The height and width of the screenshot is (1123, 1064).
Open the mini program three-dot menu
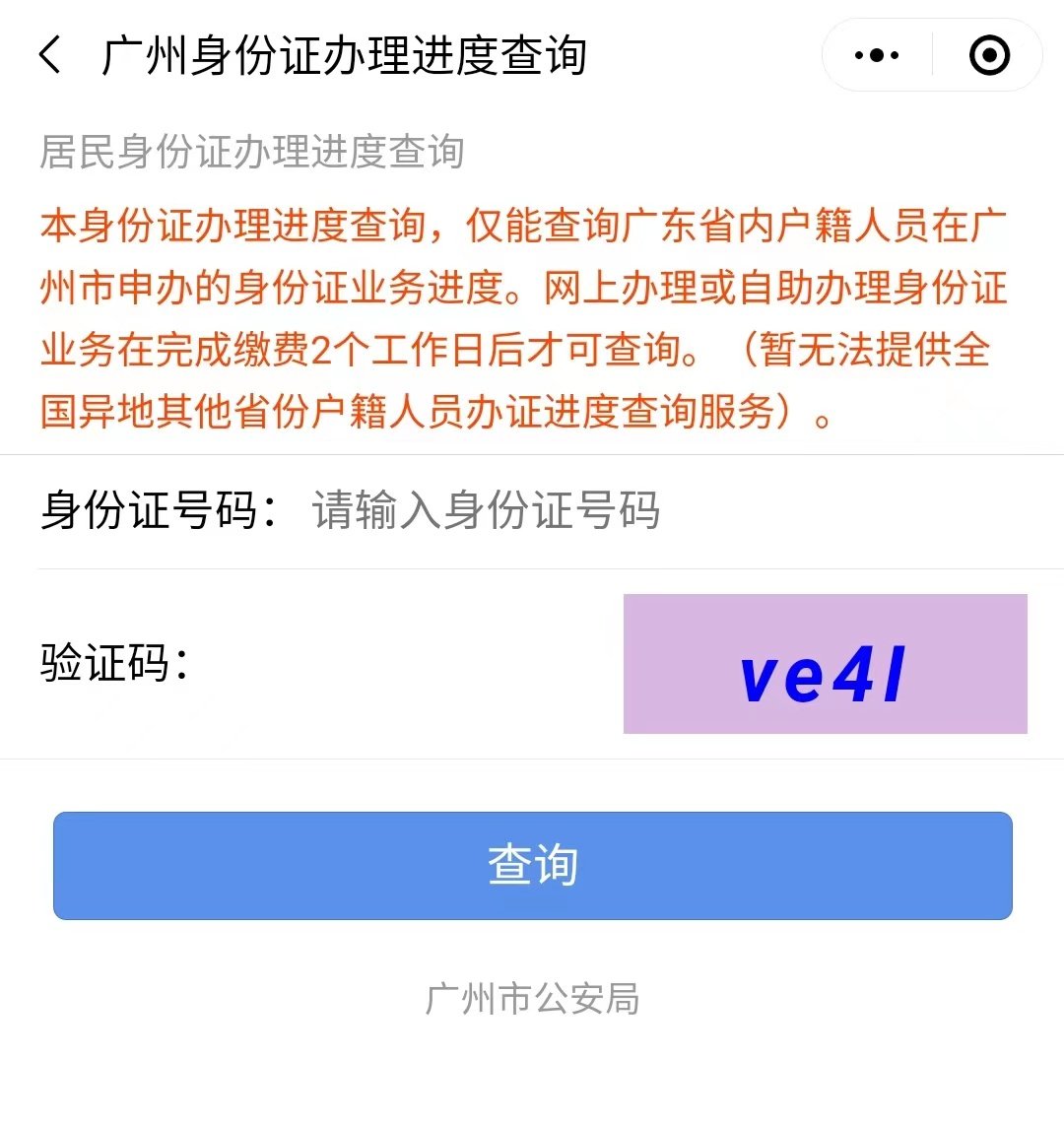tap(877, 55)
